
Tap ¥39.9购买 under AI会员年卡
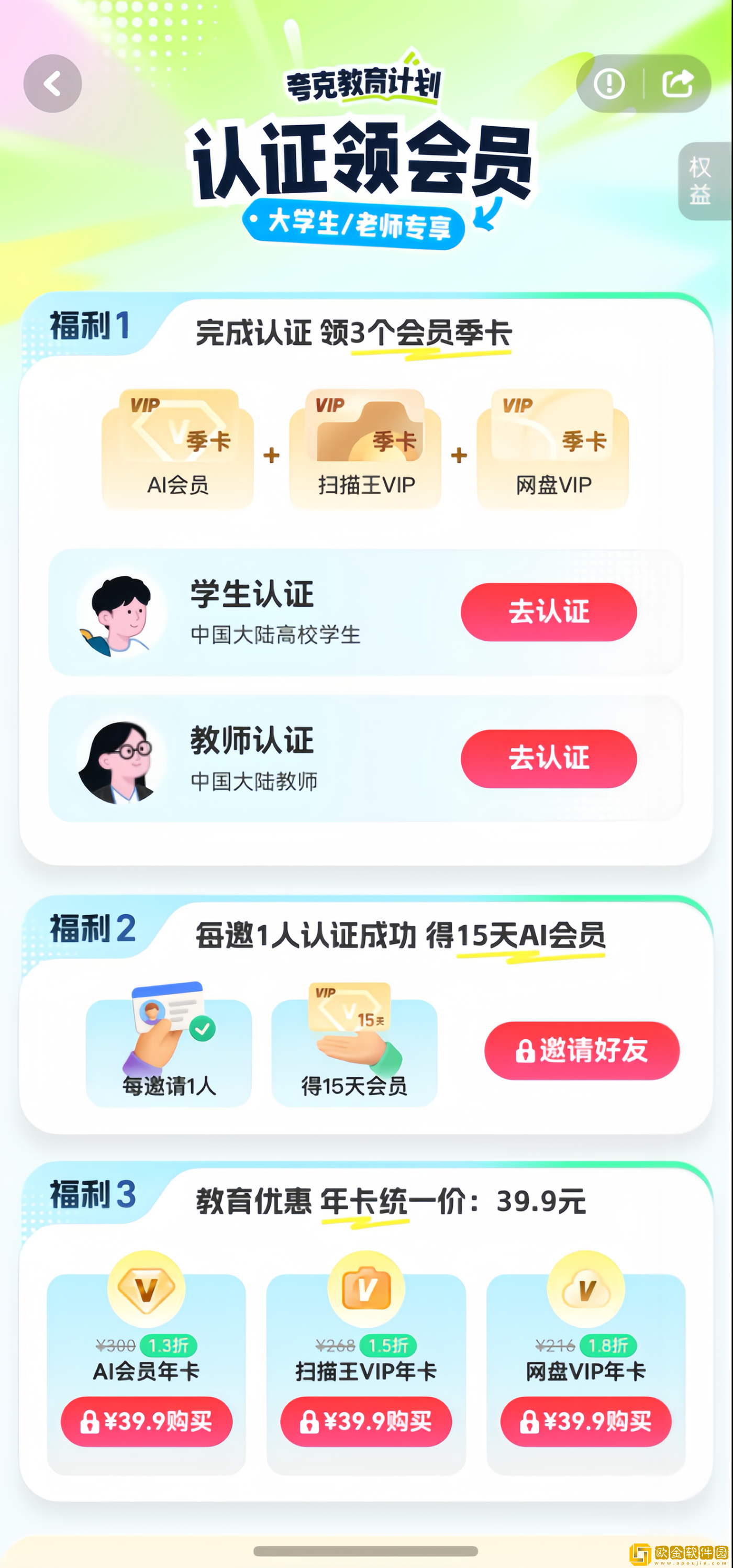pos(148,1422)
